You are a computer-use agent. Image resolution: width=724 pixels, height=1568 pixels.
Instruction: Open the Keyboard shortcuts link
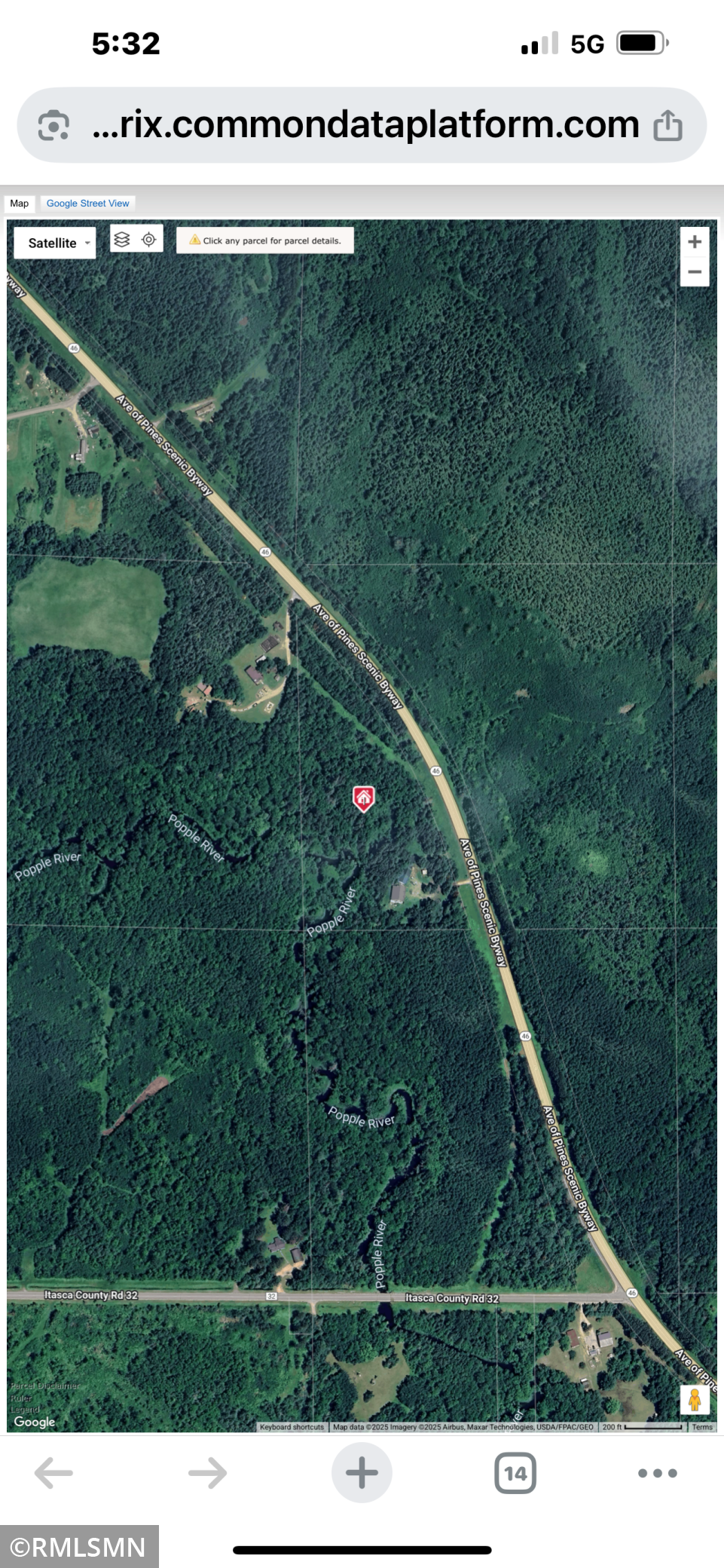coord(292,1427)
